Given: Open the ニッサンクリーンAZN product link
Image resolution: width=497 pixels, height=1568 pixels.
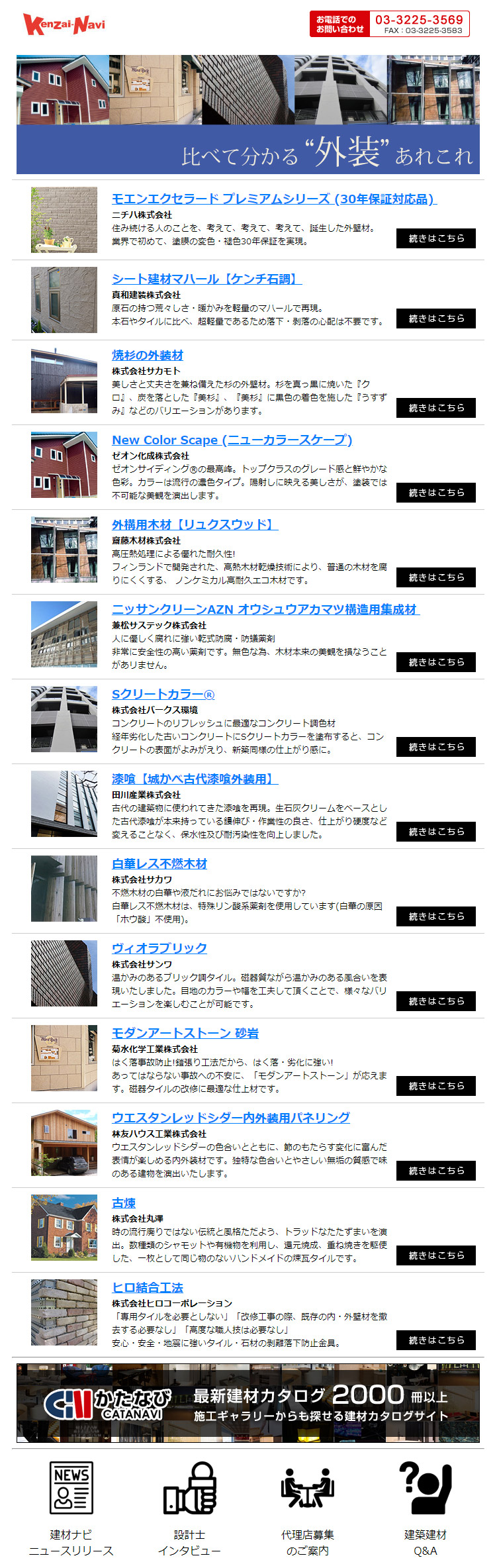Looking at the screenshot, I should point(265,609).
